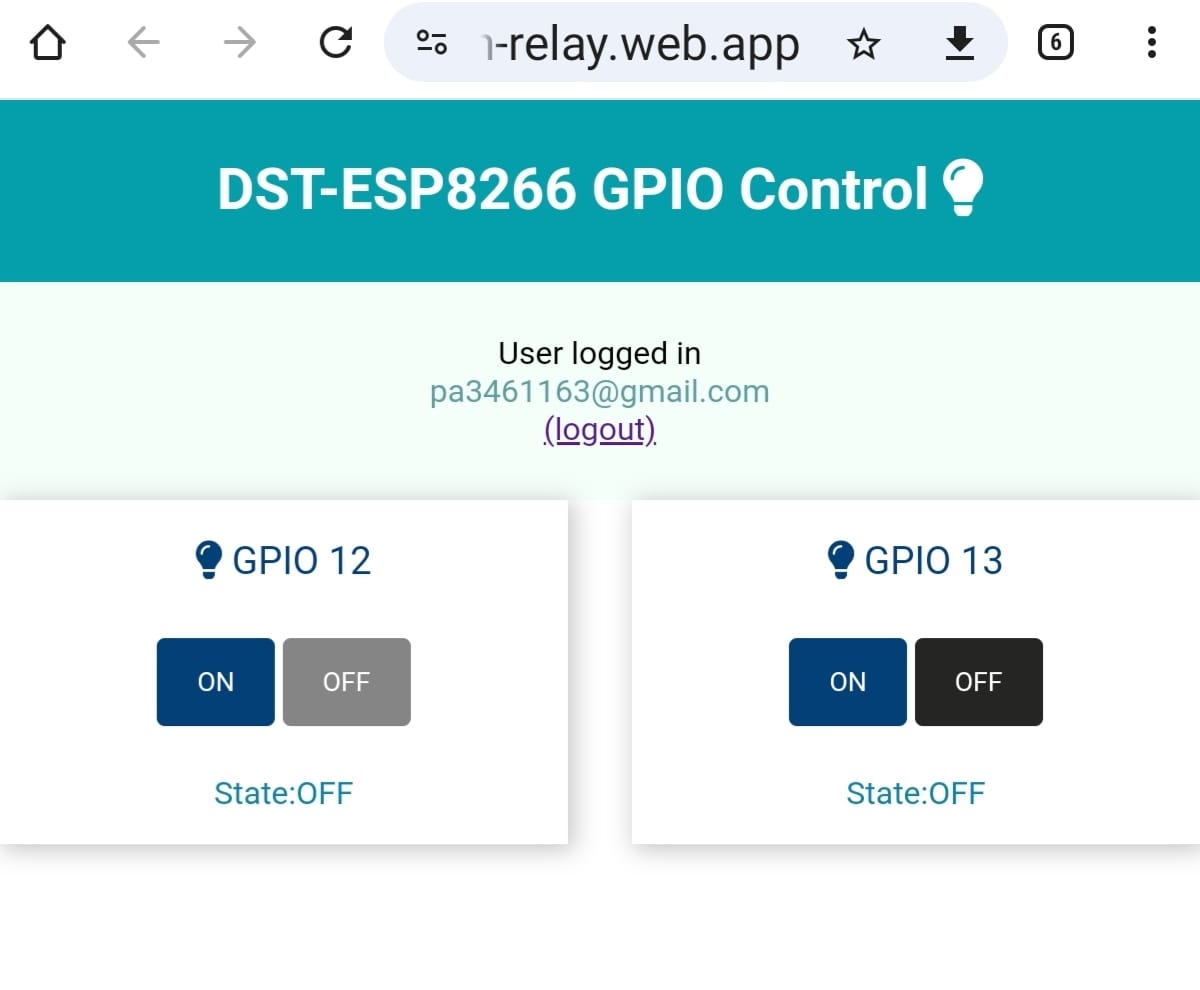Screen dimensions: 1200x990
Task: Tap the download icon in the address bar
Action: tap(959, 43)
